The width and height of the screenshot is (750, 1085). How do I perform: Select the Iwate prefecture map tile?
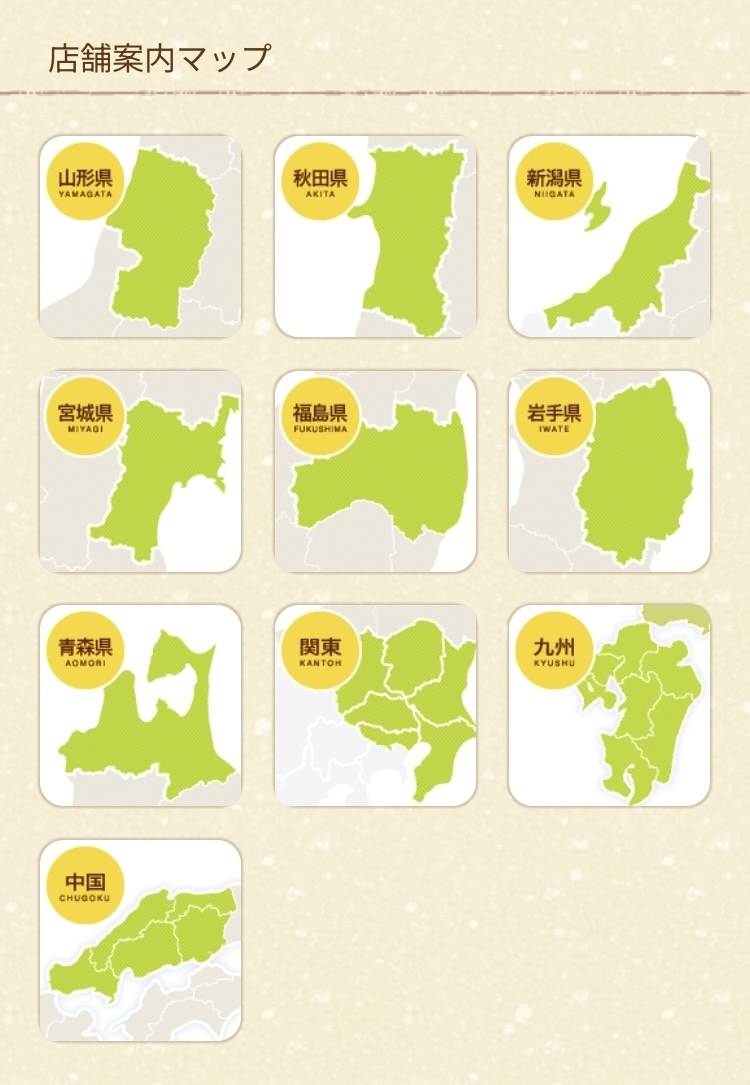(x=609, y=471)
